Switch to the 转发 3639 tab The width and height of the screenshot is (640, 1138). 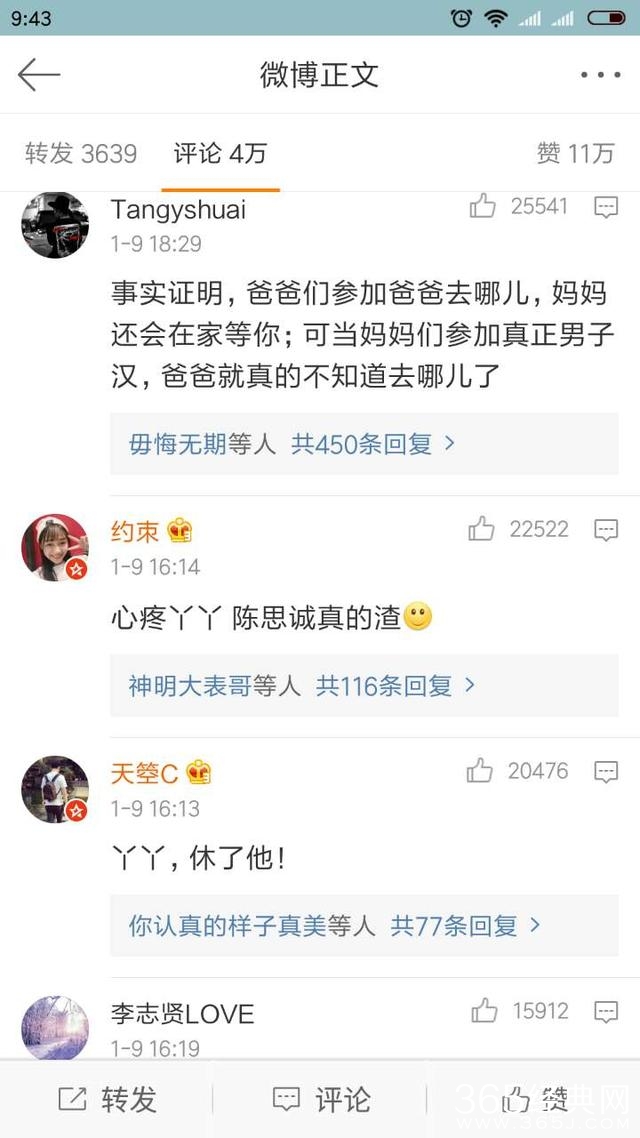(x=81, y=153)
